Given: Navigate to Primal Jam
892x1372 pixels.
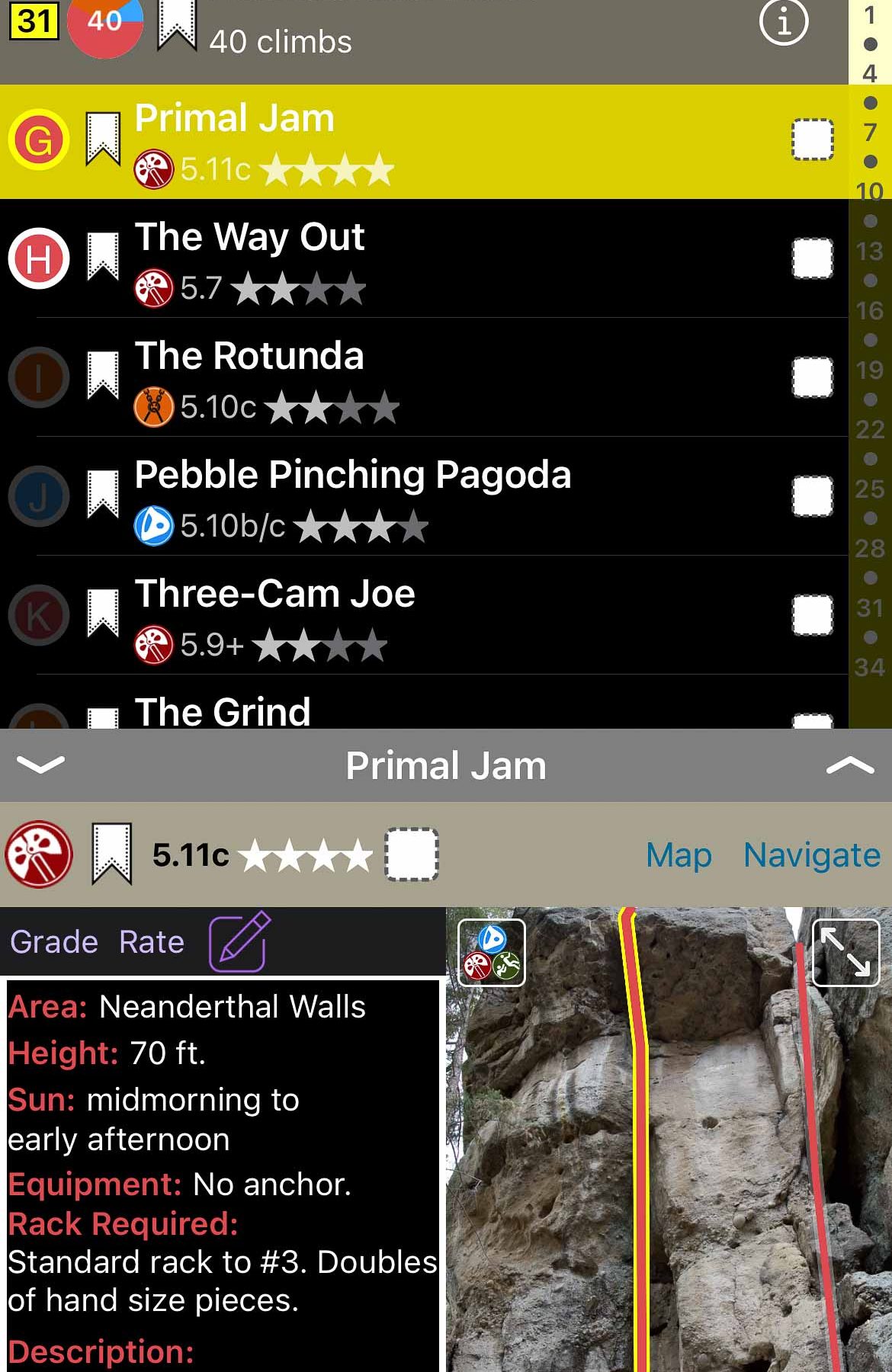Looking at the screenshot, I should coord(811,855).
